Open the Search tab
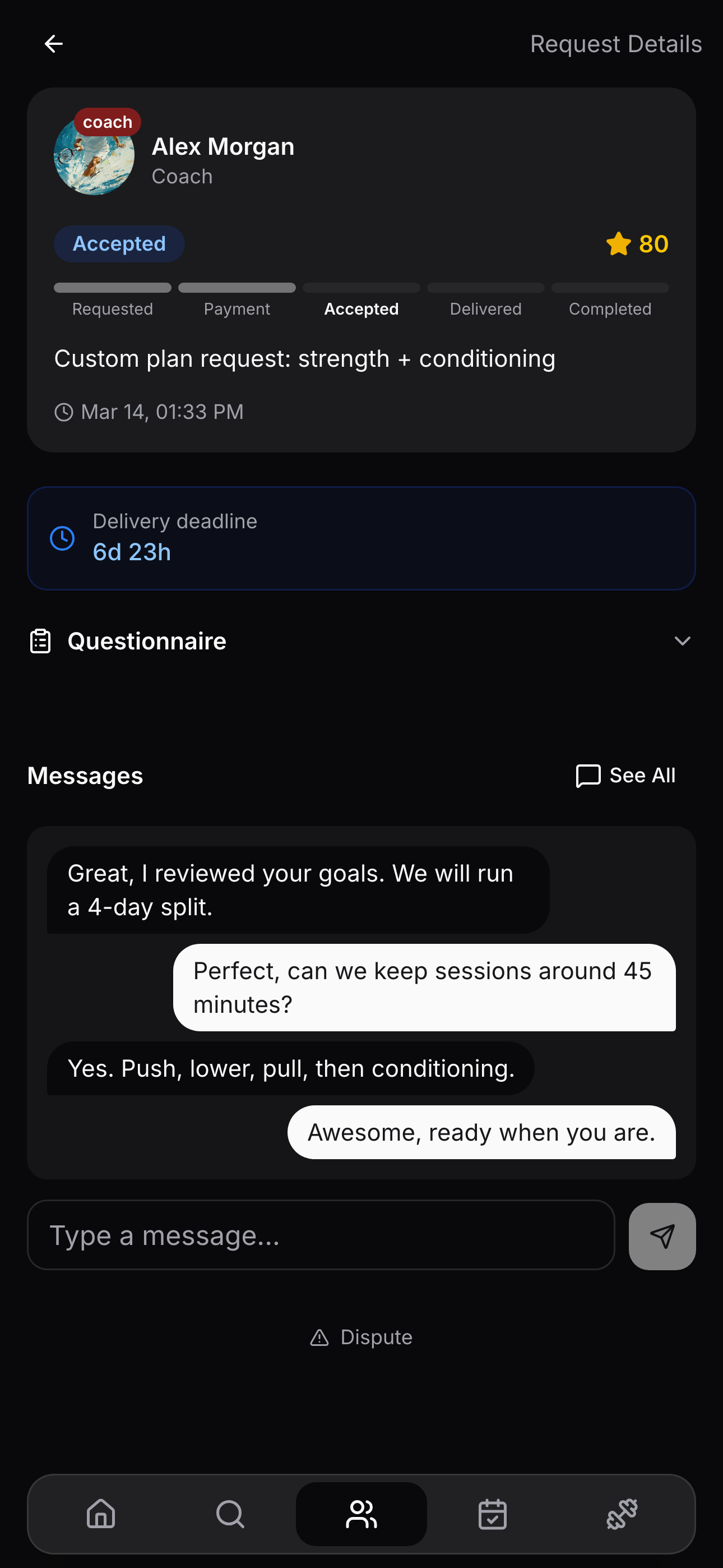Viewport: 723px width, 1568px height. click(x=230, y=1515)
